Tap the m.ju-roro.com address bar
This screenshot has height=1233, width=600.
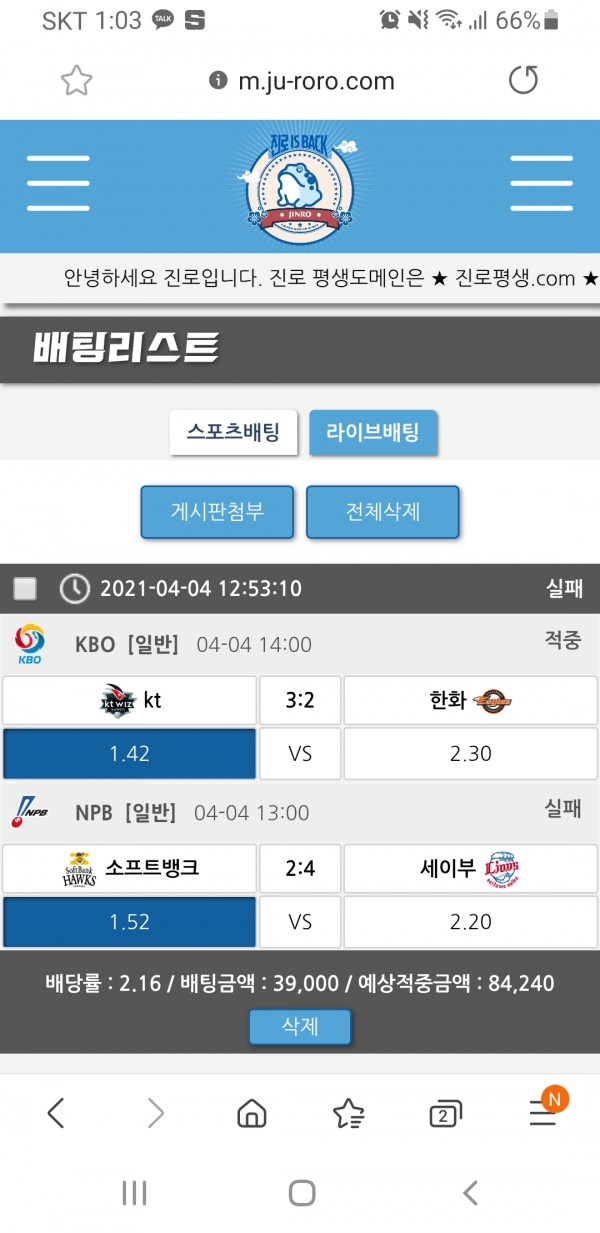point(315,81)
